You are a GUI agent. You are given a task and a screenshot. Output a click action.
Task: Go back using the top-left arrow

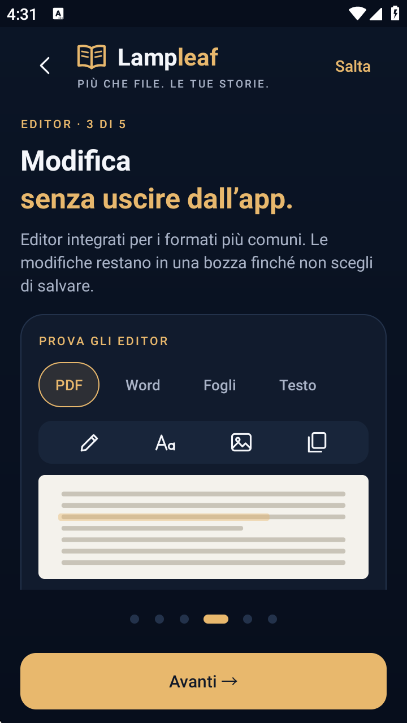(x=45, y=66)
